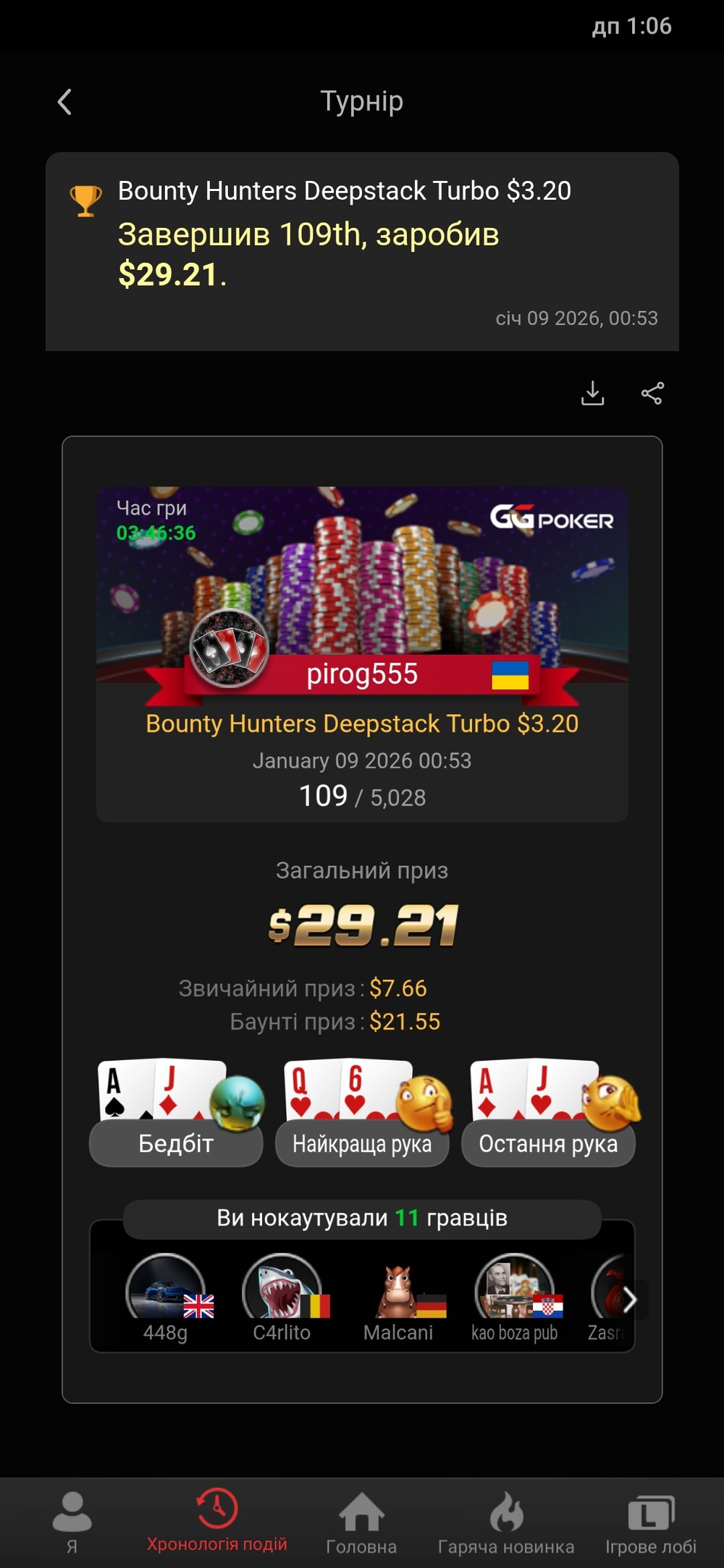
Task: Show more knocked-out players with the arrow
Action: 630,1300
